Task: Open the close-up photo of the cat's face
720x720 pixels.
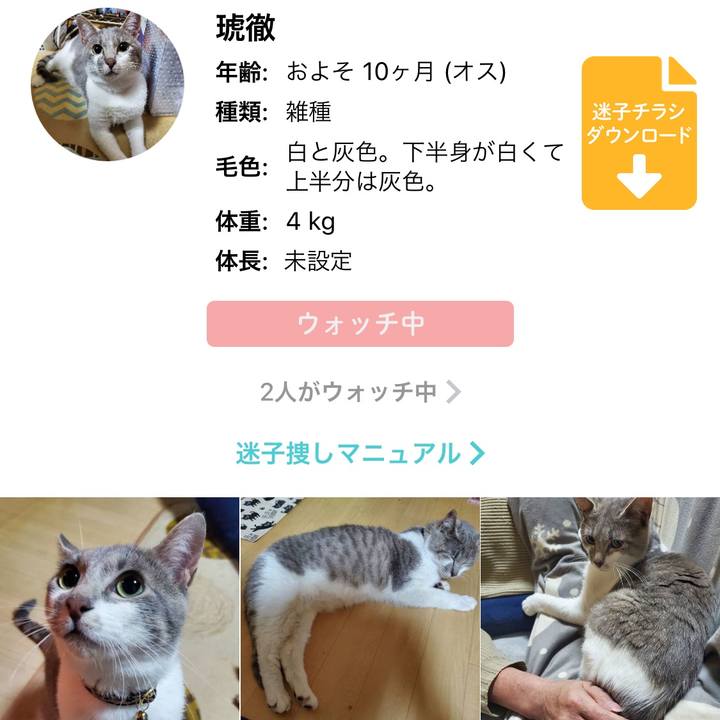Action: point(118,608)
